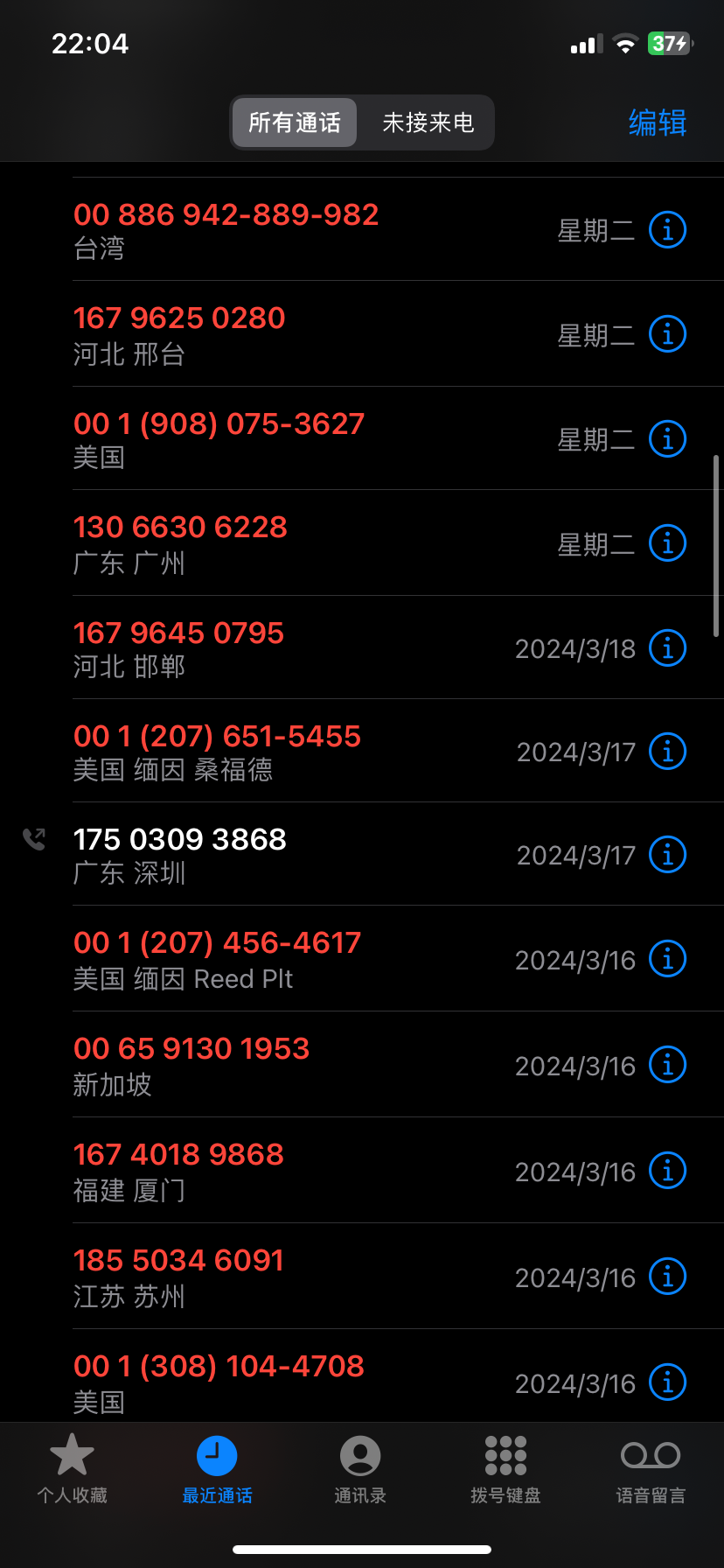Open details for 185 5034 6091
The image size is (724, 1568).
click(x=667, y=1277)
